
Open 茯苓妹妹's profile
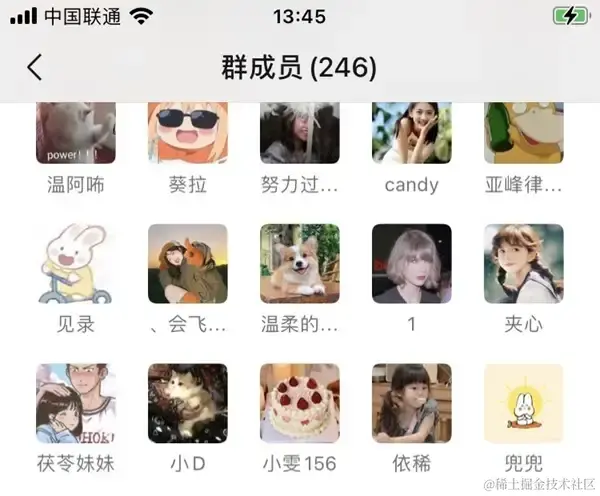76,403
